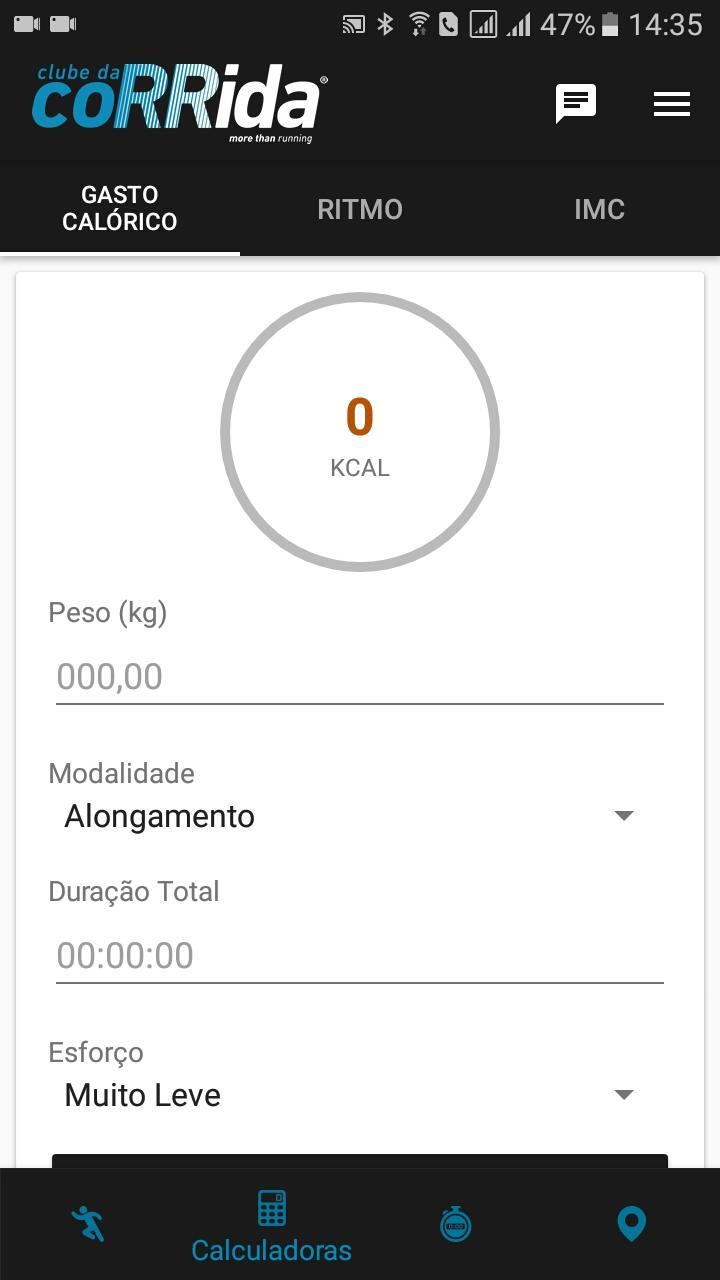720x1280 pixels.
Task: Open the stopwatch tab in the bottom bar
Action: [456, 1224]
